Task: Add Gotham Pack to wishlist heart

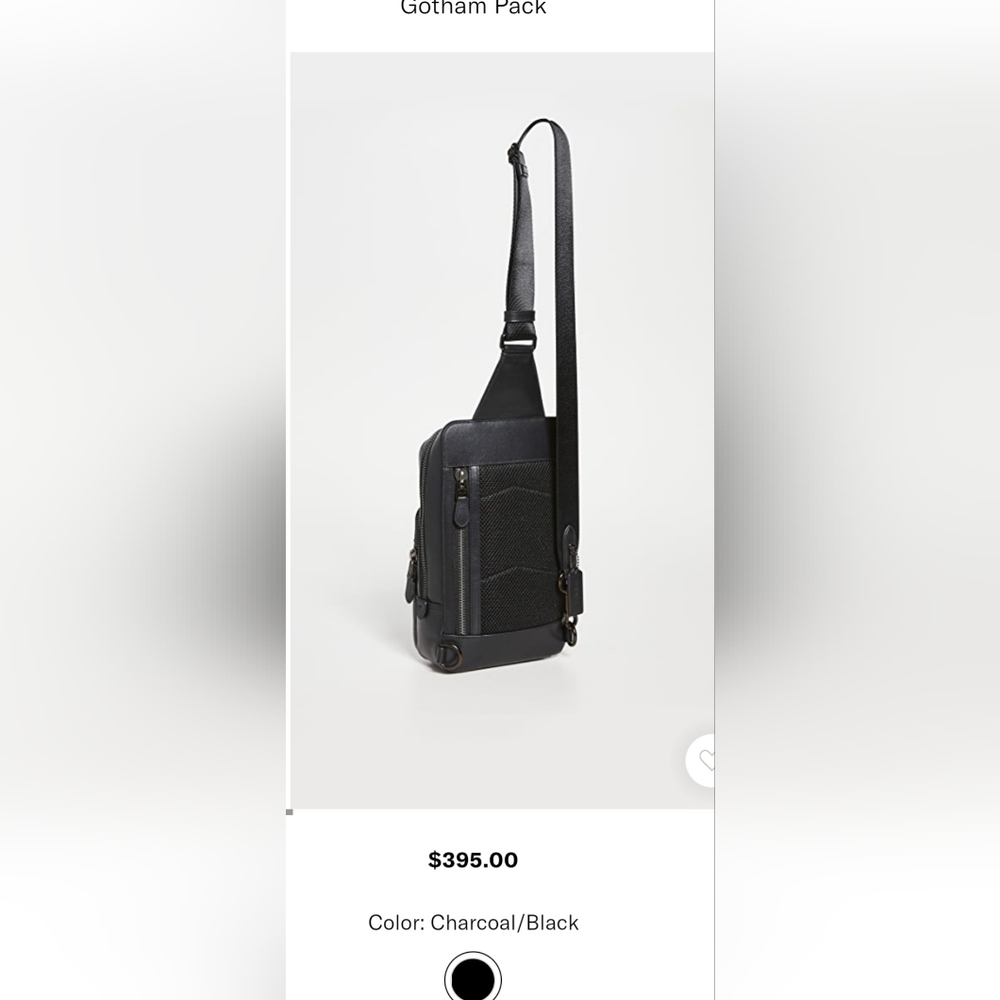Action: tap(704, 762)
